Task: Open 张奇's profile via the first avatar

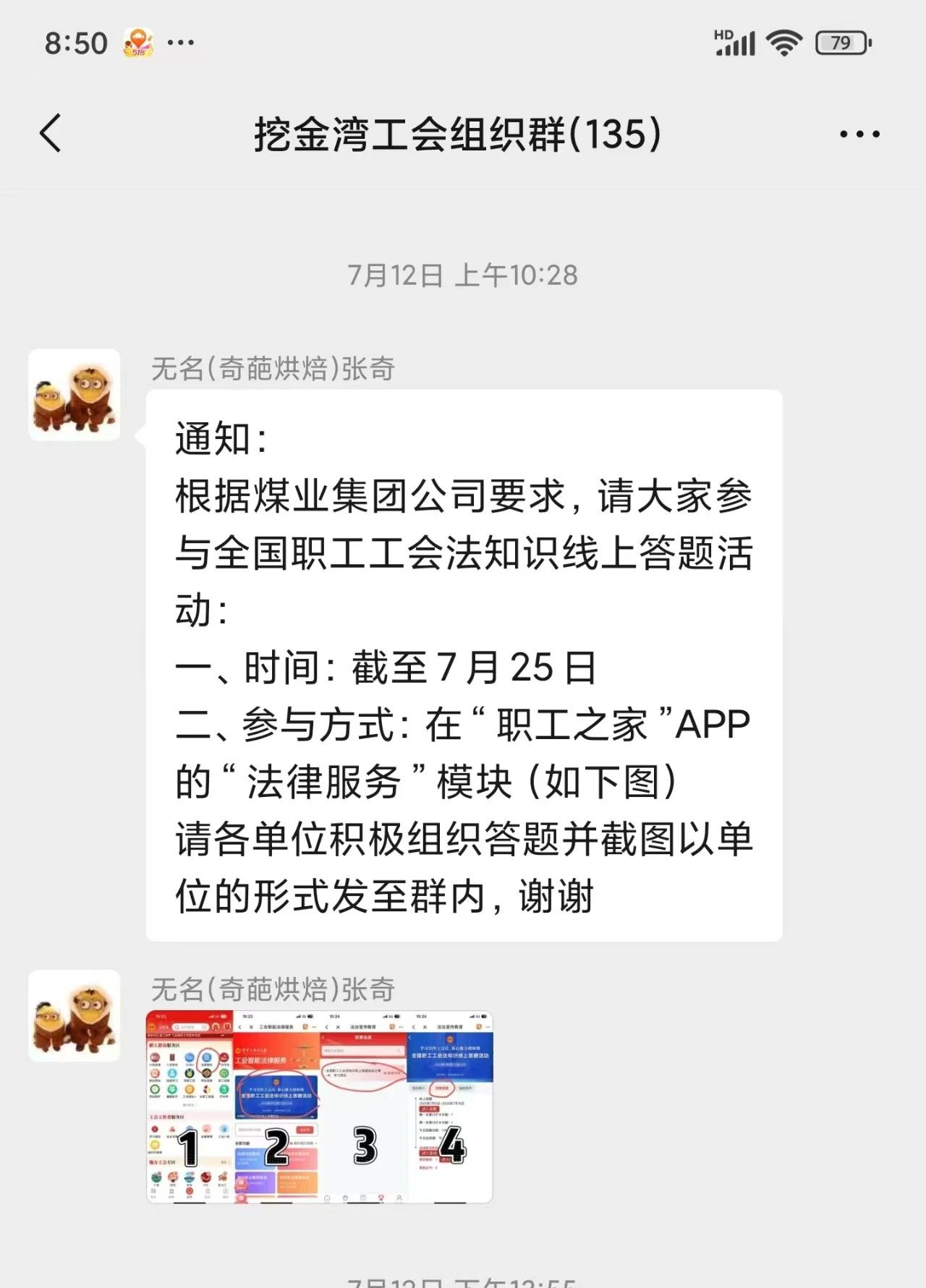Action: tap(75, 394)
